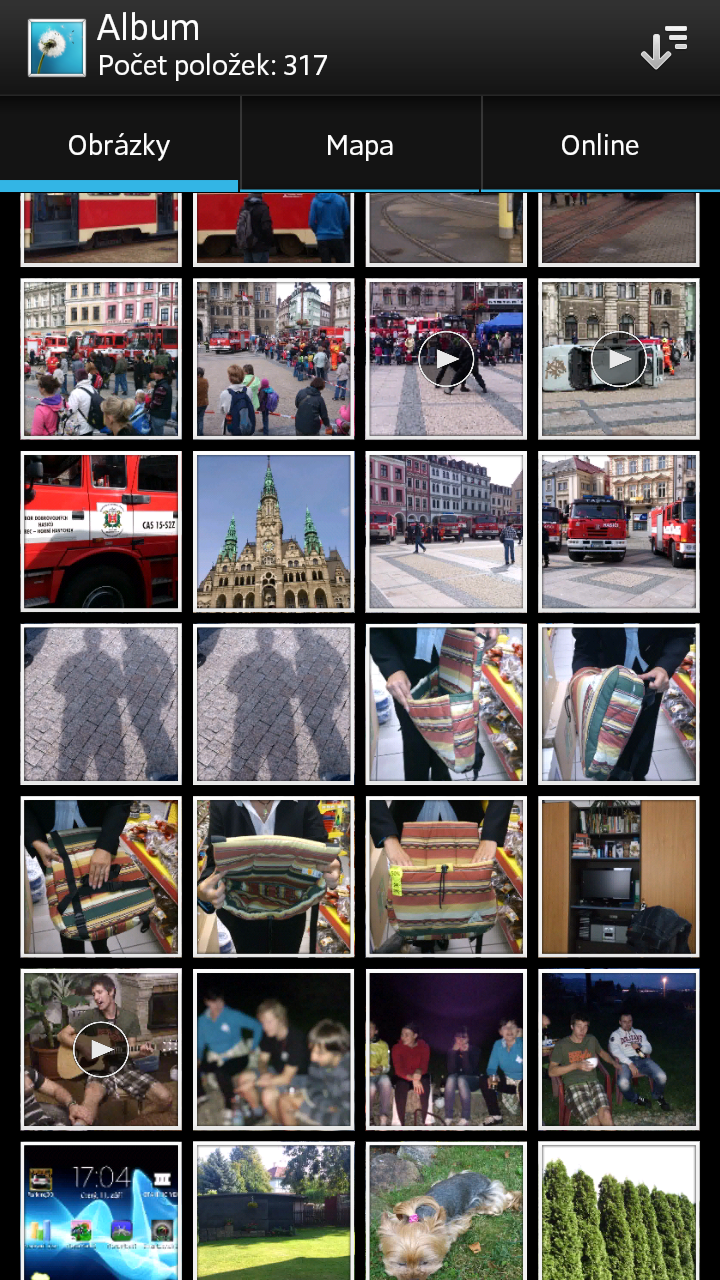Play the guitar player video
720x1280 pixels.
tap(101, 1049)
